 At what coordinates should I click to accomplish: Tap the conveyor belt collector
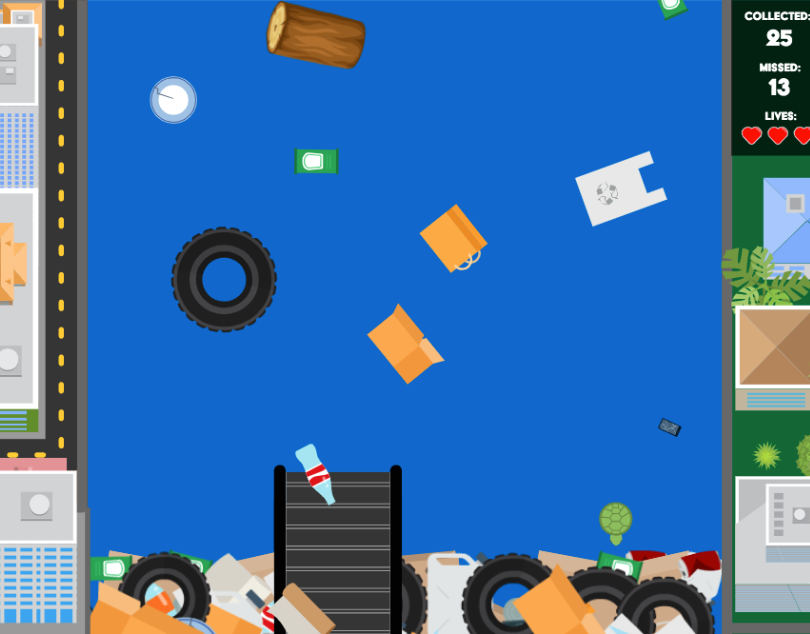pyautogui.click(x=338, y=549)
